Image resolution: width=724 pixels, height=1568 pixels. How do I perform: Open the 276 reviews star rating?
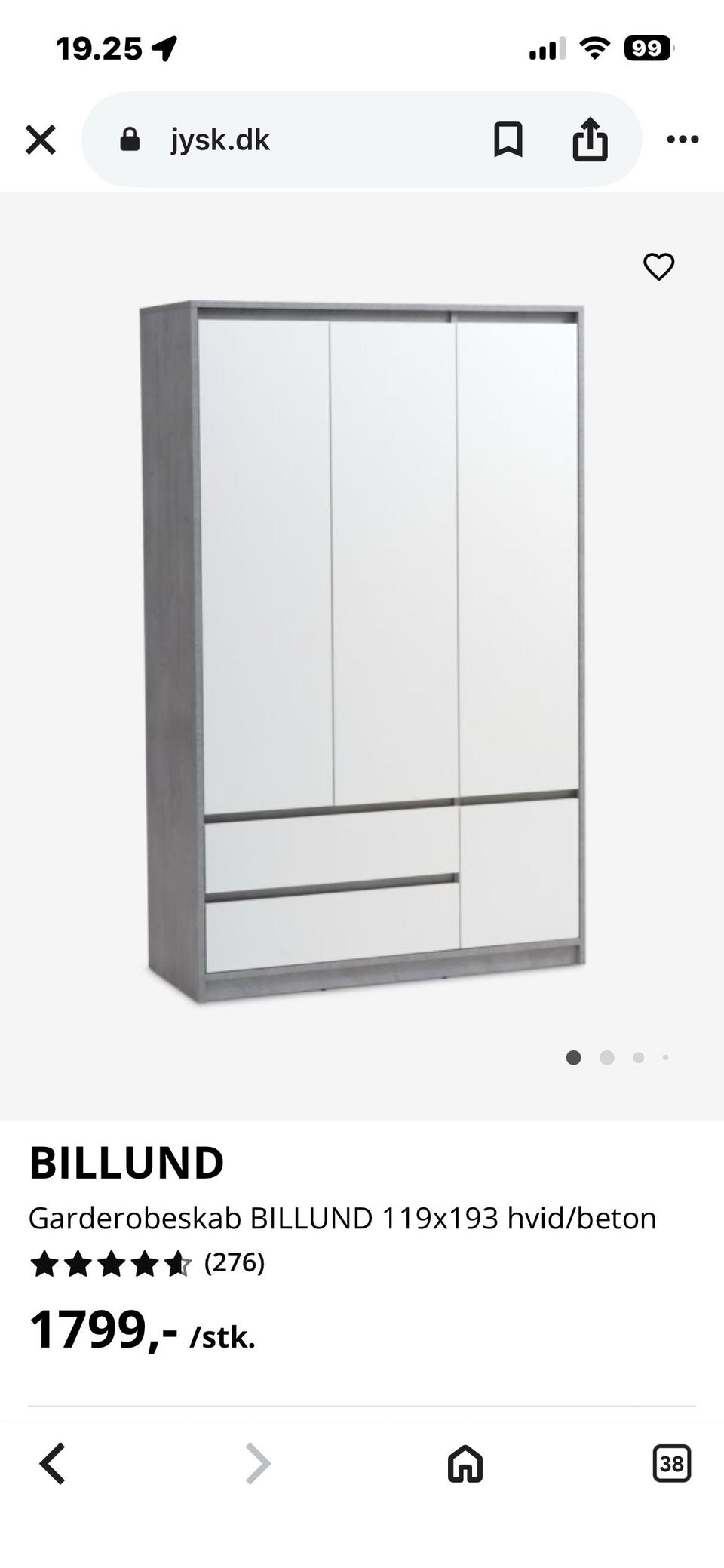pyautogui.click(x=147, y=1263)
